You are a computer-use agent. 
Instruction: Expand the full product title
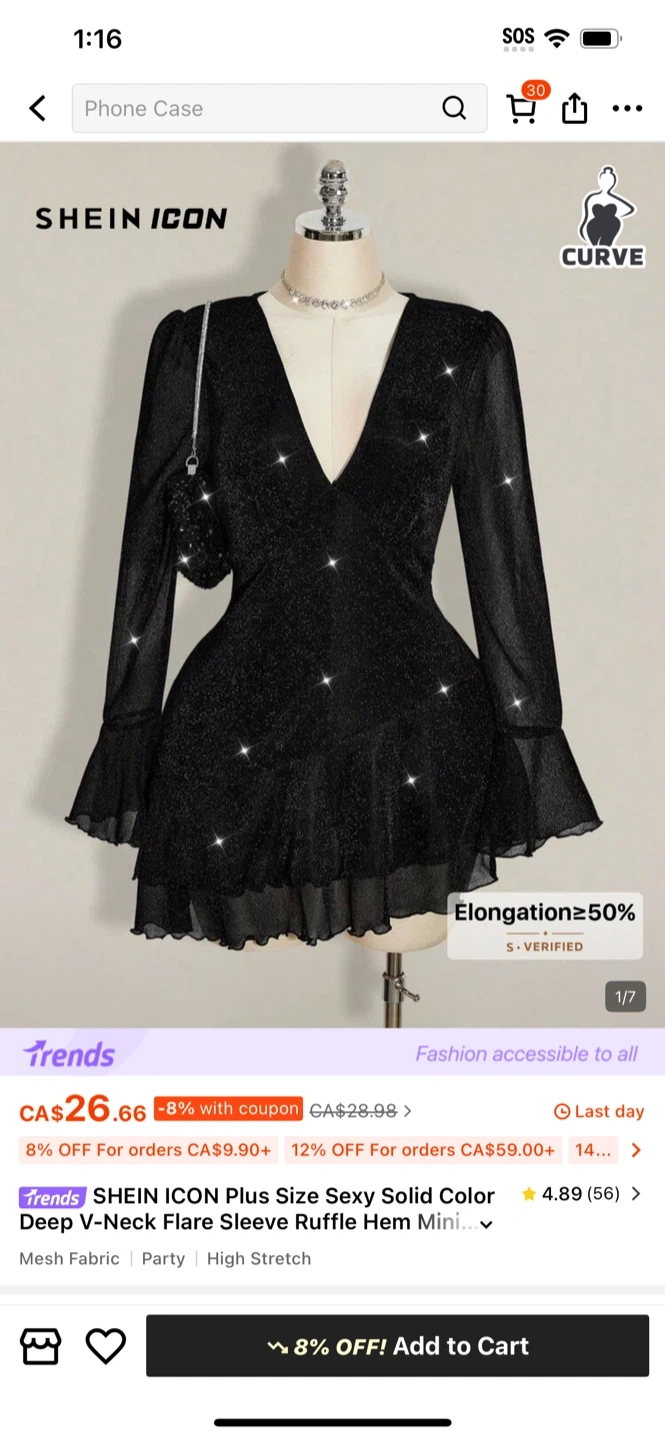point(486,1224)
